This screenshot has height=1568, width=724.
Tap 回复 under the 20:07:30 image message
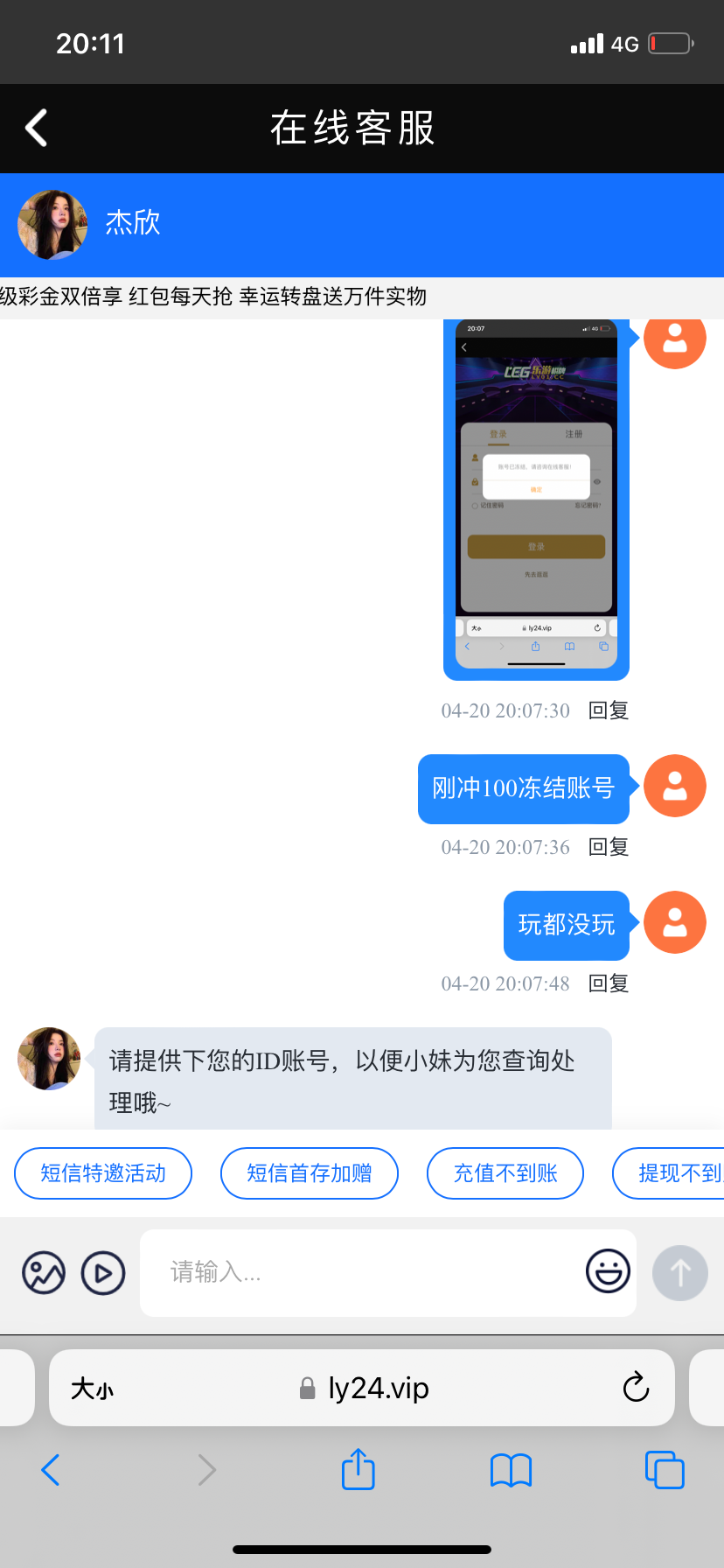click(x=609, y=710)
